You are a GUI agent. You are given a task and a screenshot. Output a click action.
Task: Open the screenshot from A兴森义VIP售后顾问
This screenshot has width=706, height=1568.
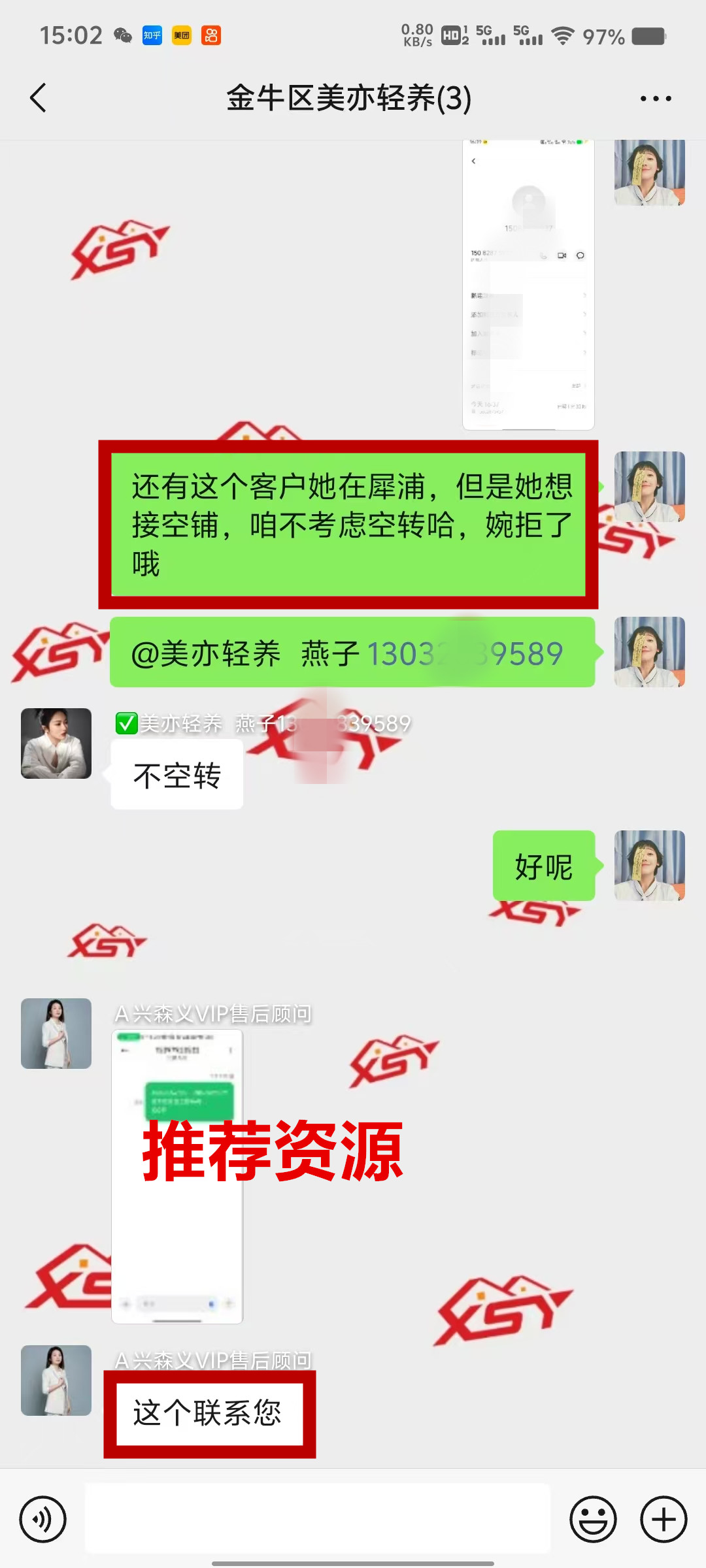177,1176
